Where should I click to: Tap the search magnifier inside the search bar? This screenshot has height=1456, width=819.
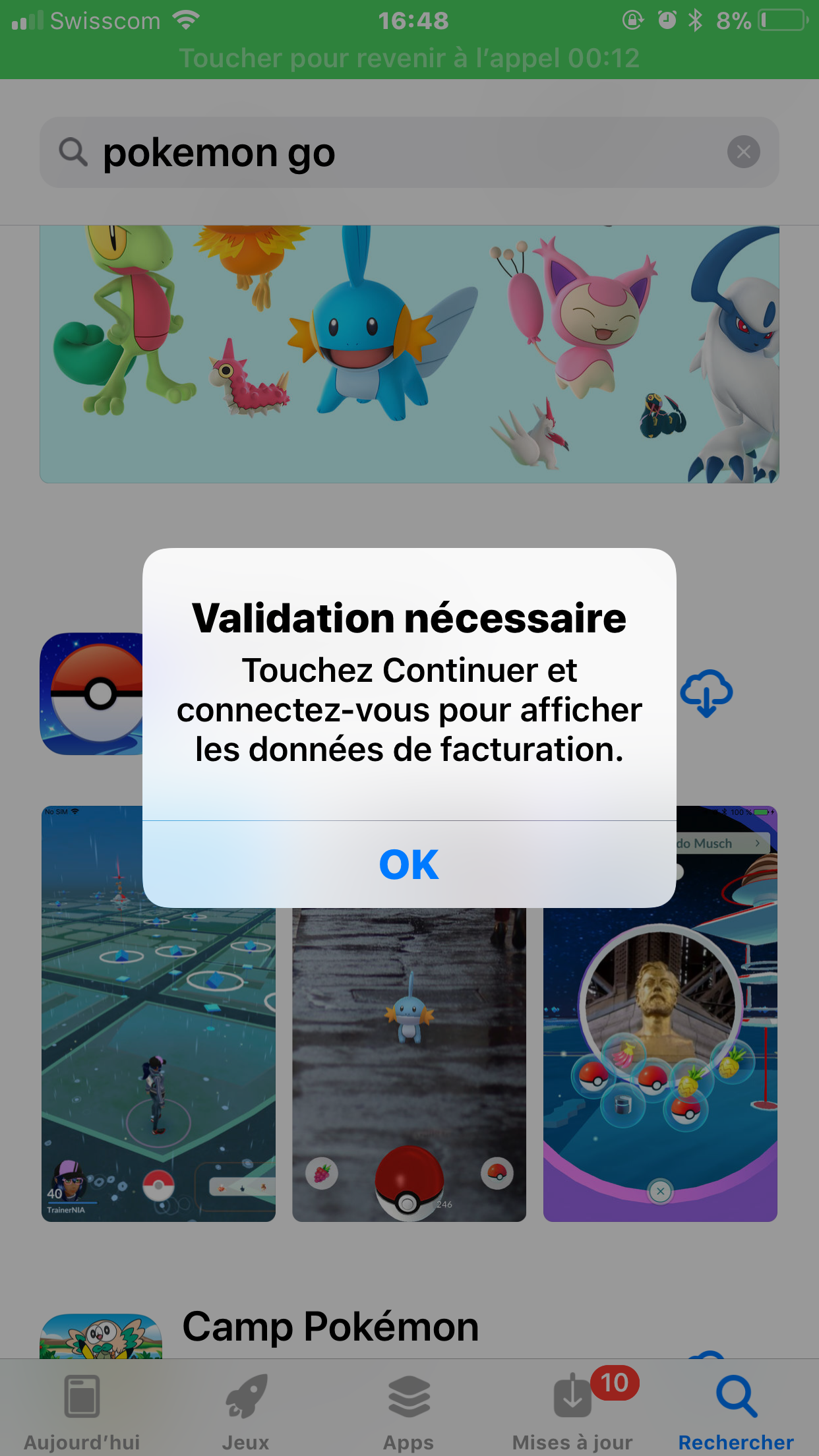point(73,152)
